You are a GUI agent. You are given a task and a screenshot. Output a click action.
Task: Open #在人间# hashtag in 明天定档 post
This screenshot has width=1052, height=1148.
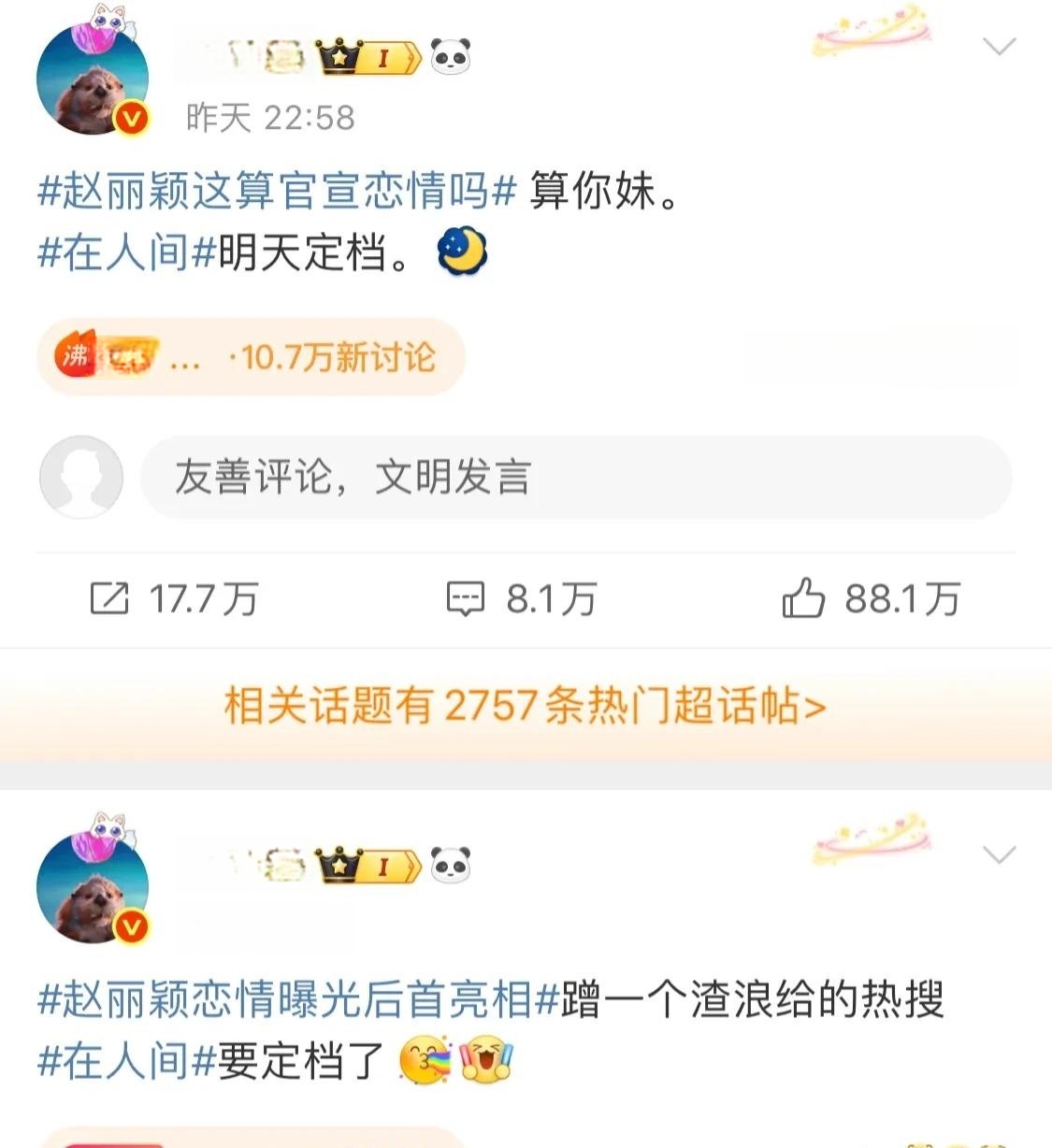[x=126, y=252]
